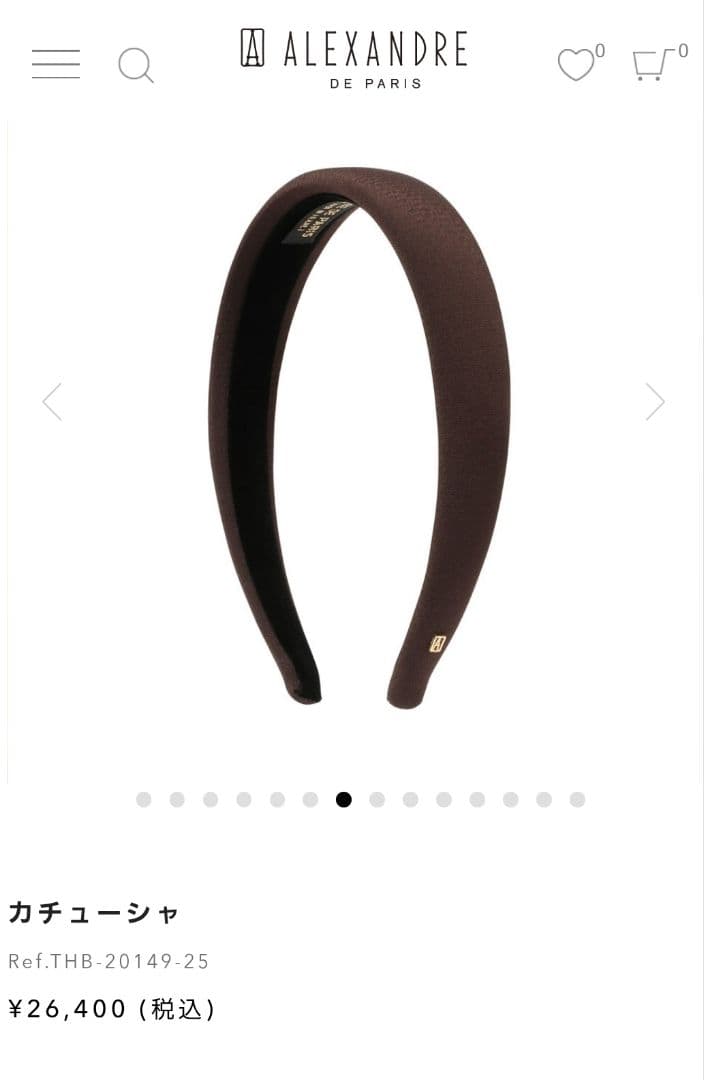Viewport: 704px width, 1080px height.
Task: Open the search magnifier
Action: tap(136, 66)
